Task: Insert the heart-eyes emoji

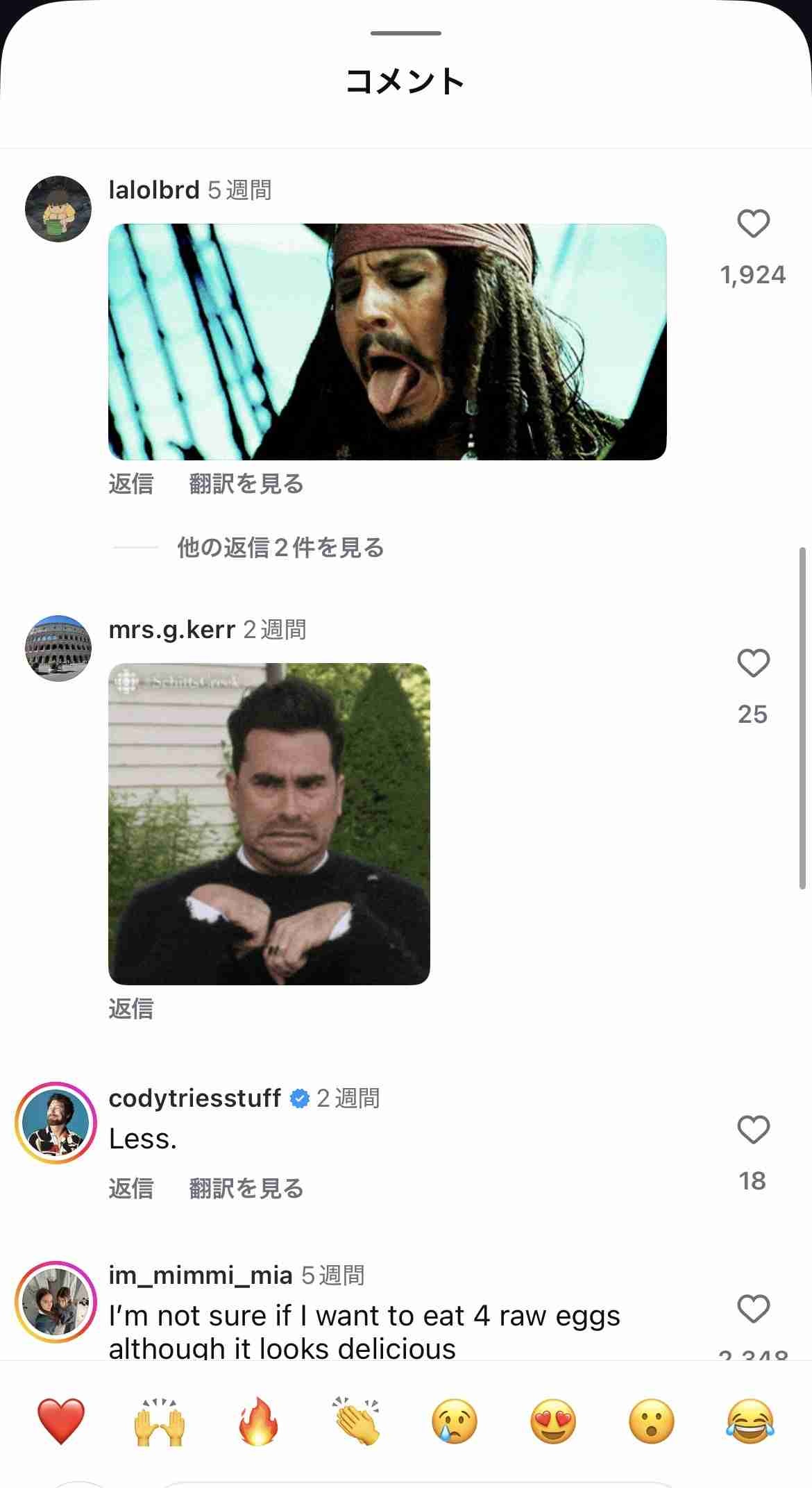Action: click(x=553, y=1421)
